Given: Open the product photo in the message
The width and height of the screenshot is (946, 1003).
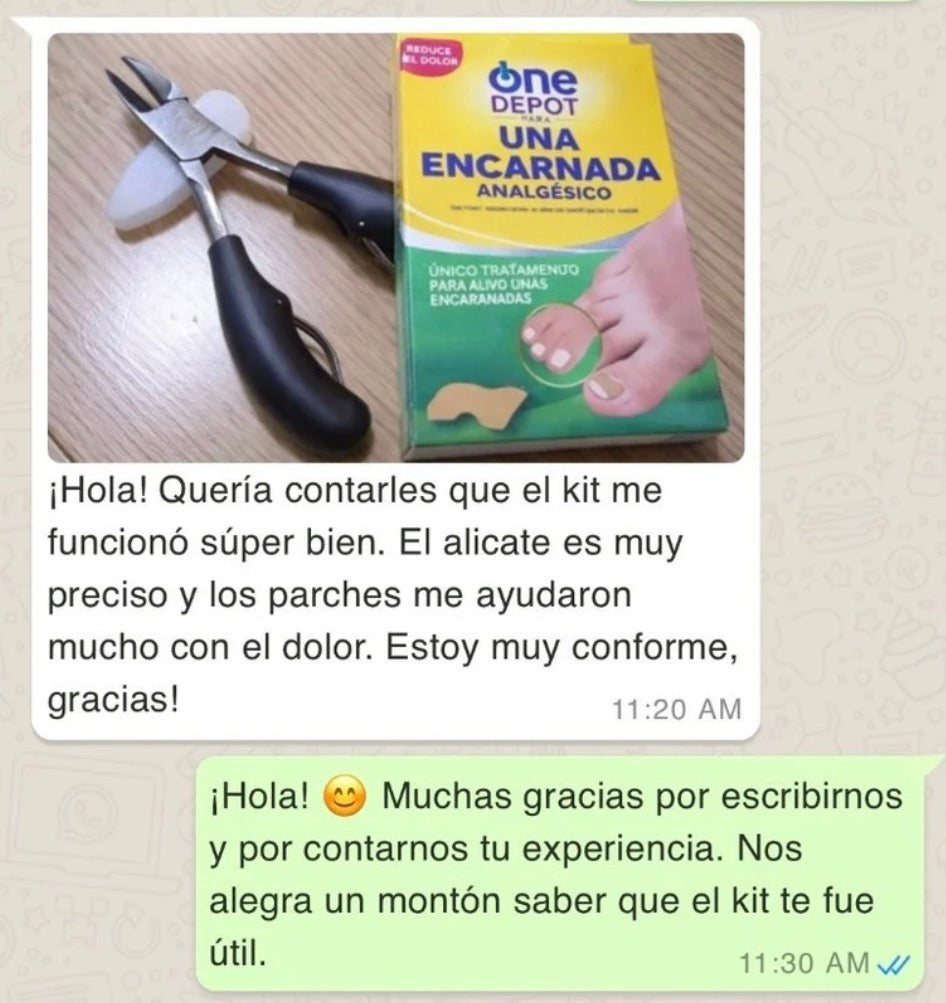Looking at the screenshot, I should point(395,248).
